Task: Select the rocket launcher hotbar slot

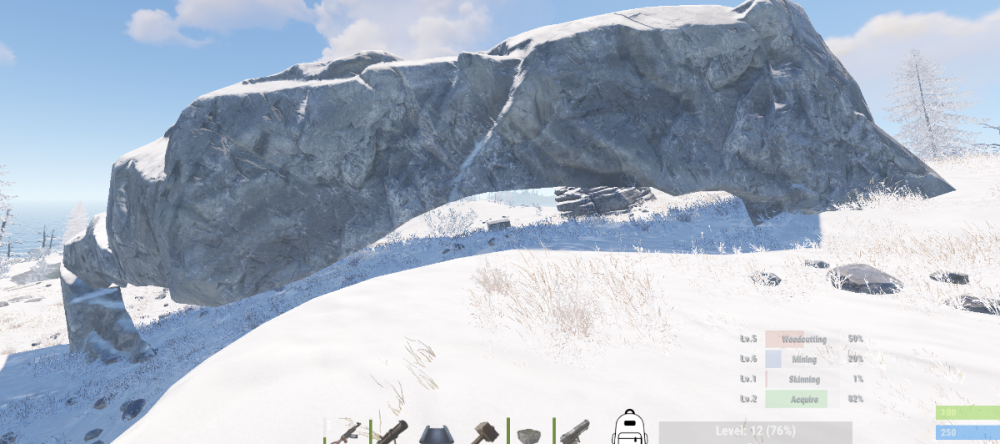Action: (392, 433)
